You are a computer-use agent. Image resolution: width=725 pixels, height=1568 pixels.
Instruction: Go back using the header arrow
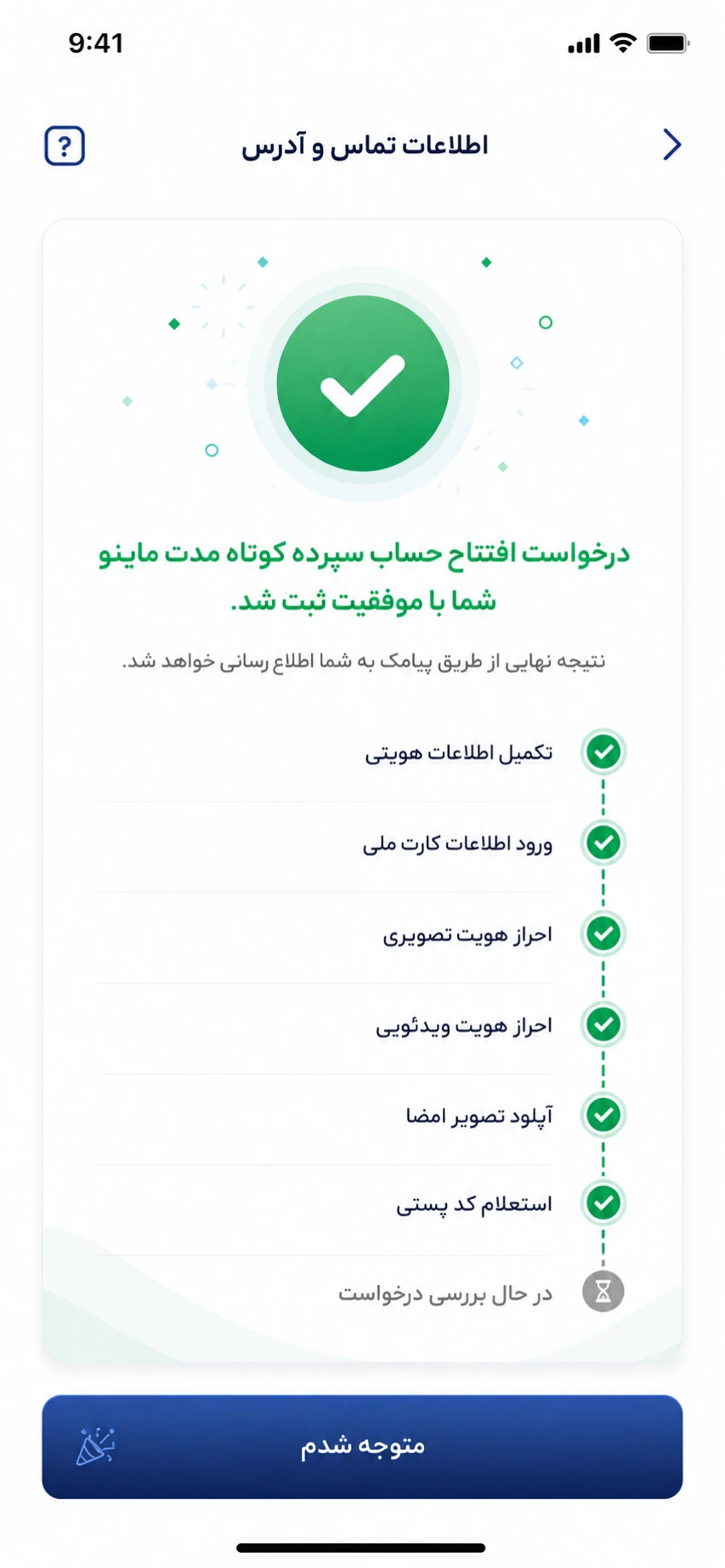[671, 145]
